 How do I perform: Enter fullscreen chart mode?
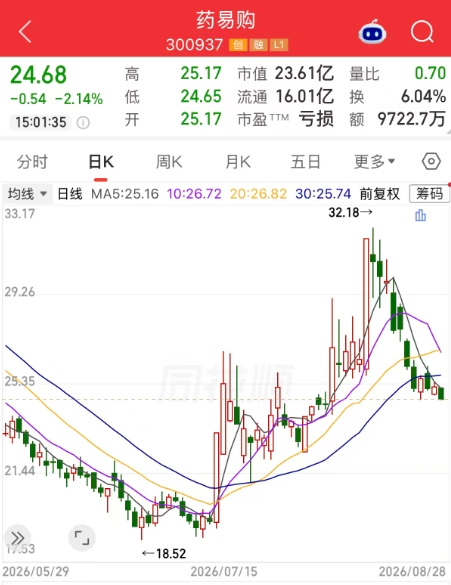pyautogui.click(x=82, y=538)
